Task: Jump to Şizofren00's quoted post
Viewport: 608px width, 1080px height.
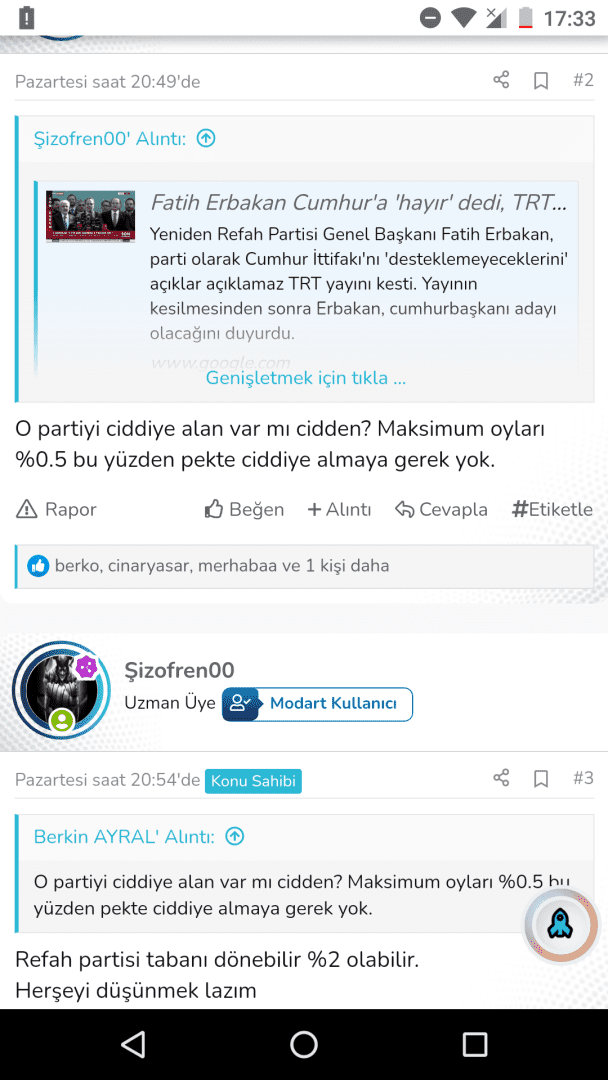Action: [206, 138]
